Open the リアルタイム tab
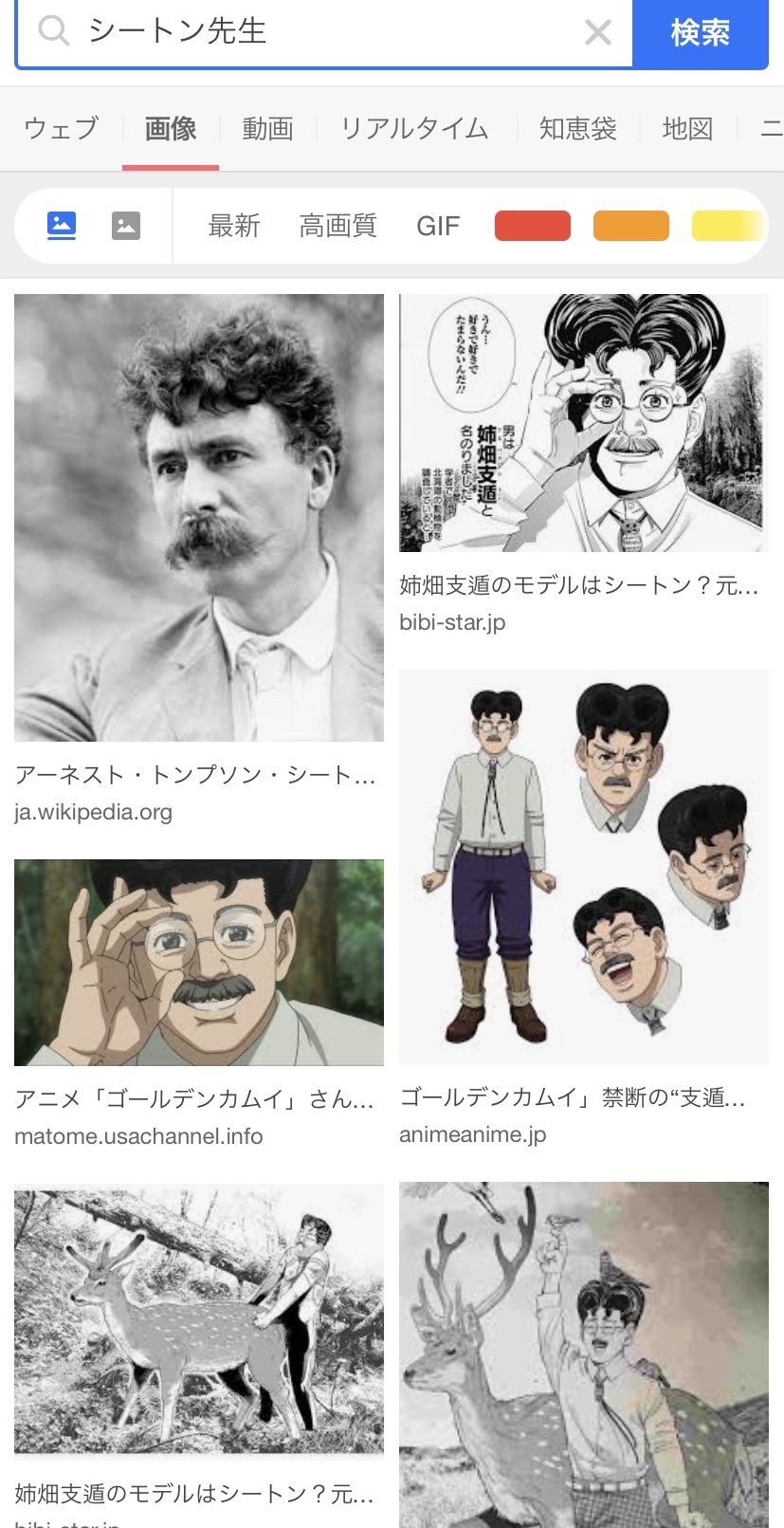Viewport: 784px width, 1528px height. (414, 128)
